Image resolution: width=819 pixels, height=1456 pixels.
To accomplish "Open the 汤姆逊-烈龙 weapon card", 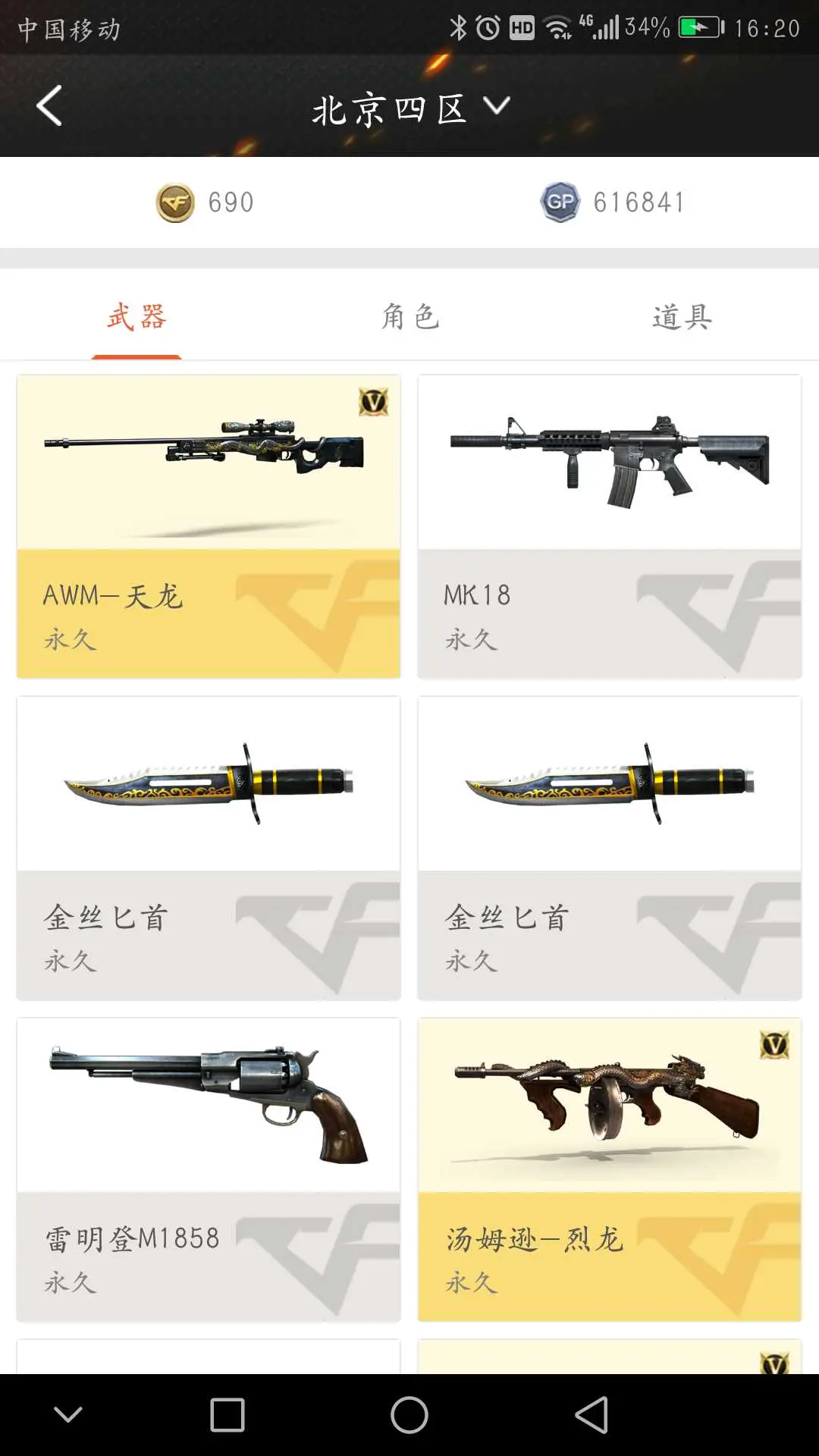I will tap(610, 1169).
